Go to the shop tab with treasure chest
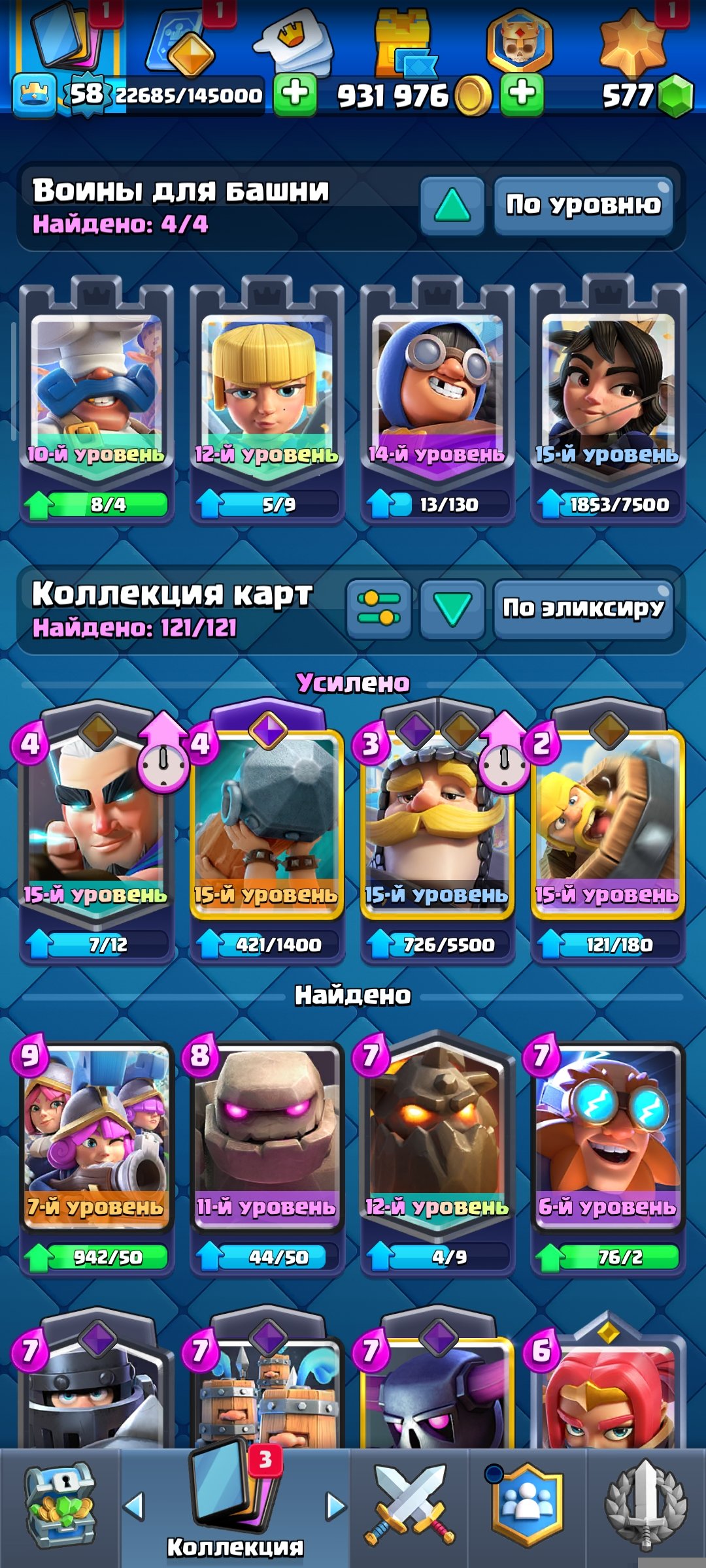The height and width of the screenshot is (1568, 706). tap(60, 1506)
